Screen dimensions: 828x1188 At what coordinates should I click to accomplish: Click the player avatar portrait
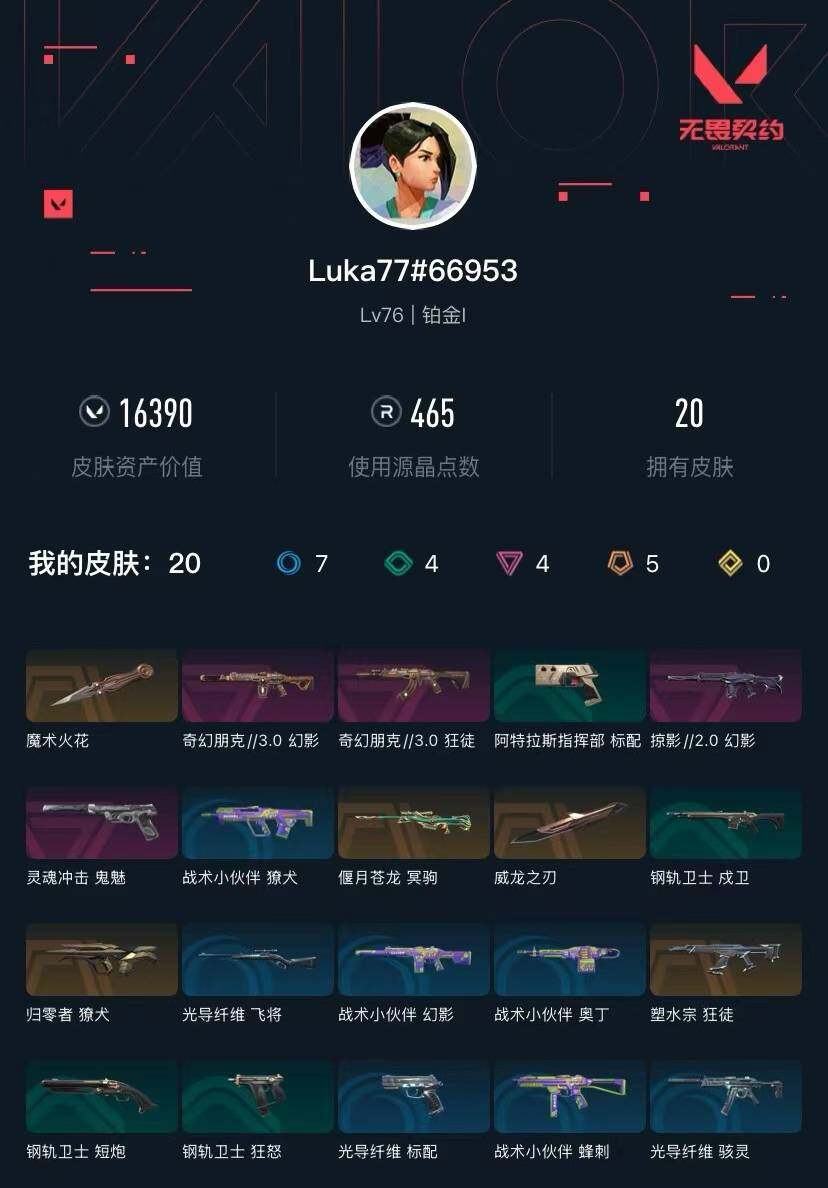click(x=414, y=166)
